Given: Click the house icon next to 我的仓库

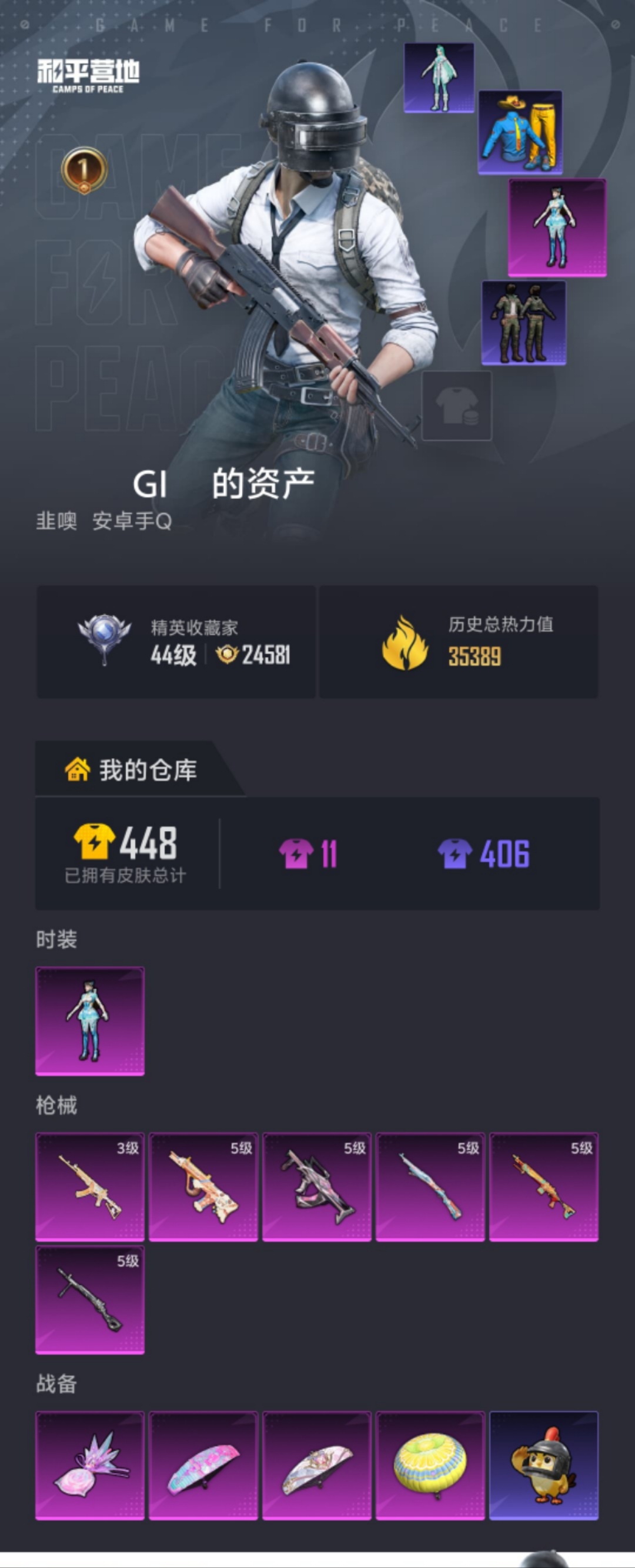Looking at the screenshot, I should tap(78, 770).
